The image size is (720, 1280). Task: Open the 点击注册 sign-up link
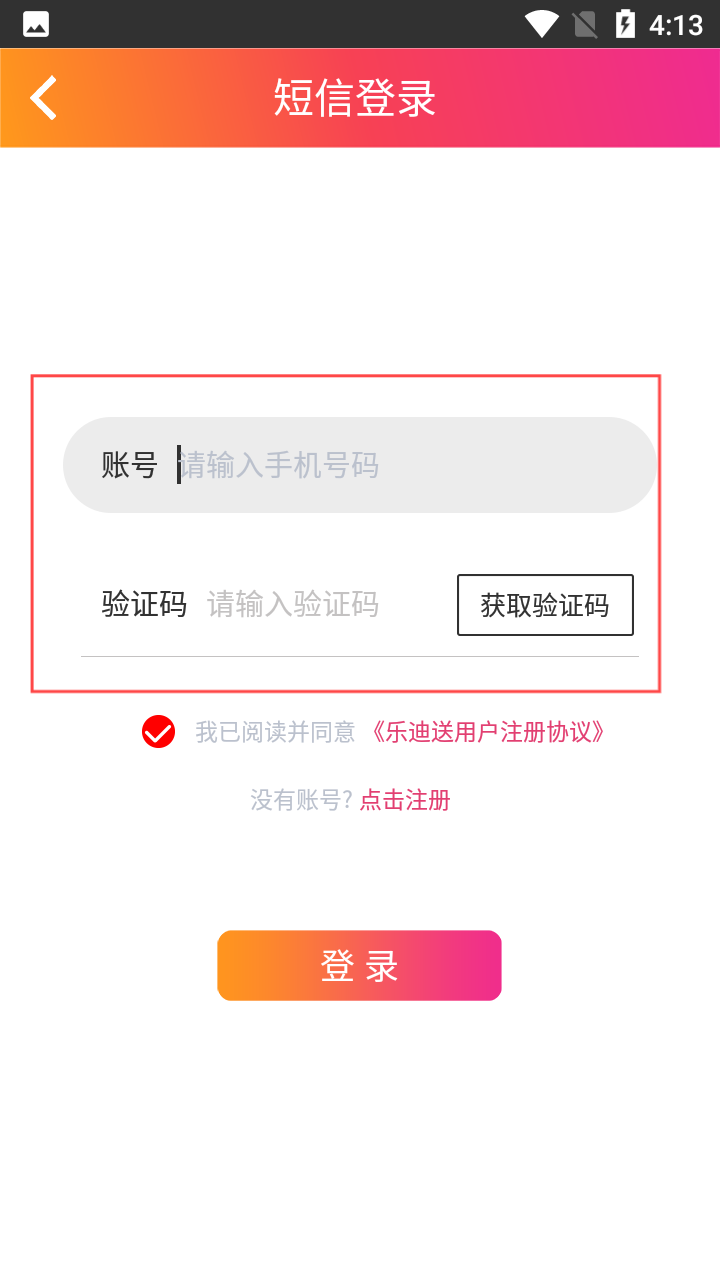[x=405, y=800]
